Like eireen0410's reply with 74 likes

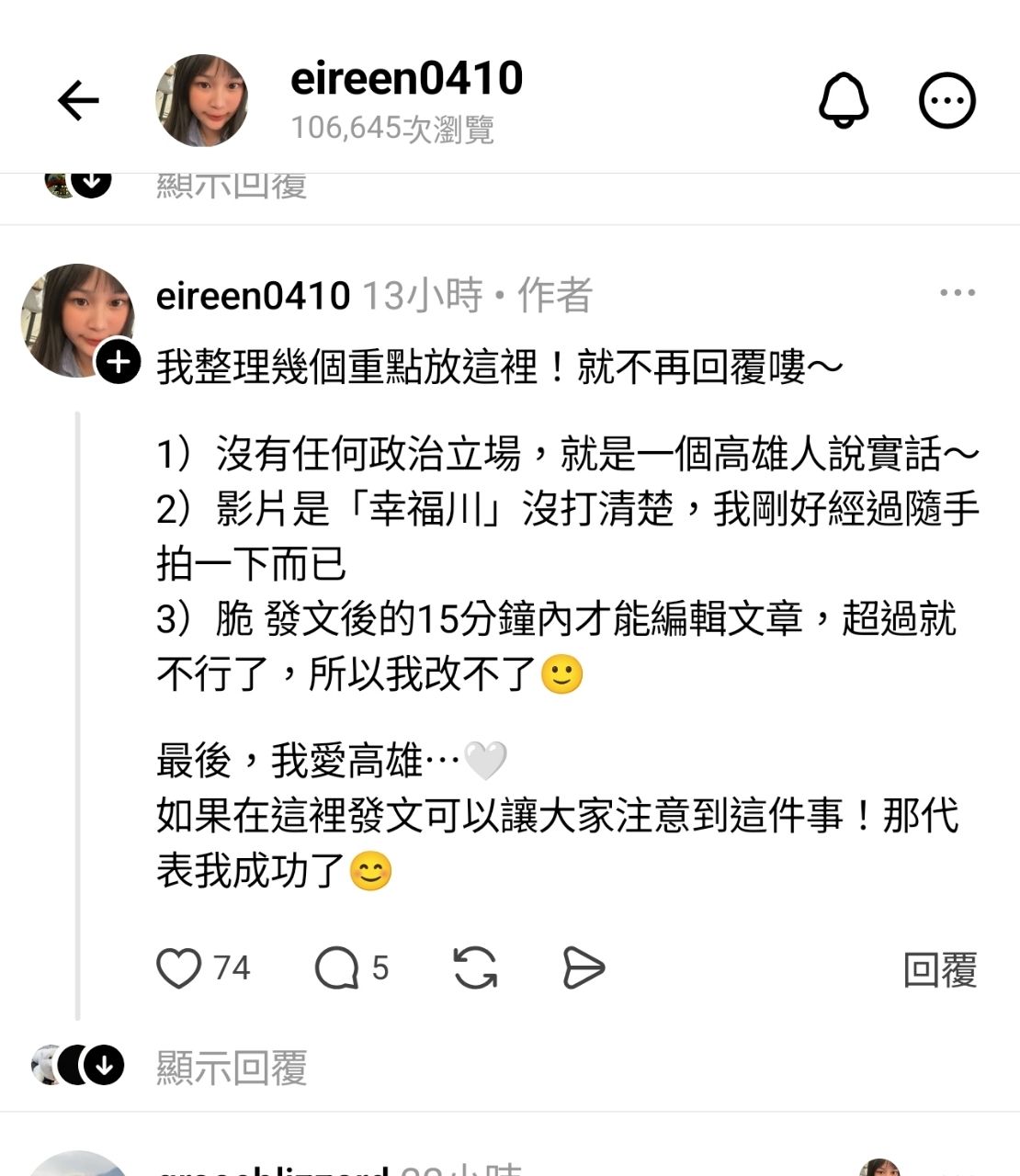click(179, 968)
